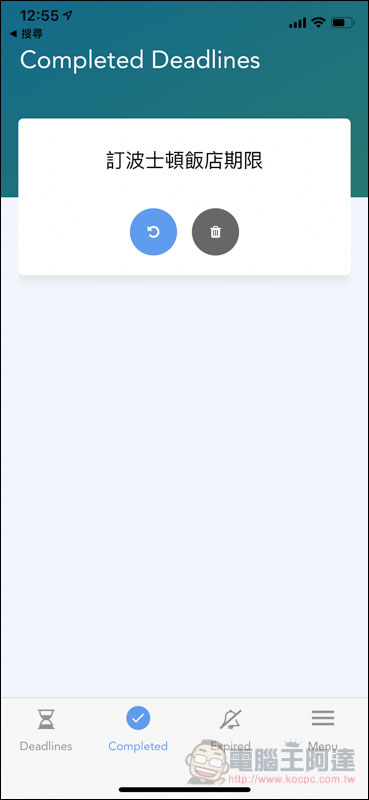This screenshot has width=369, height=800.
Task: Delete the 訂波士頓飯店期限 deadline
Action: click(215, 232)
